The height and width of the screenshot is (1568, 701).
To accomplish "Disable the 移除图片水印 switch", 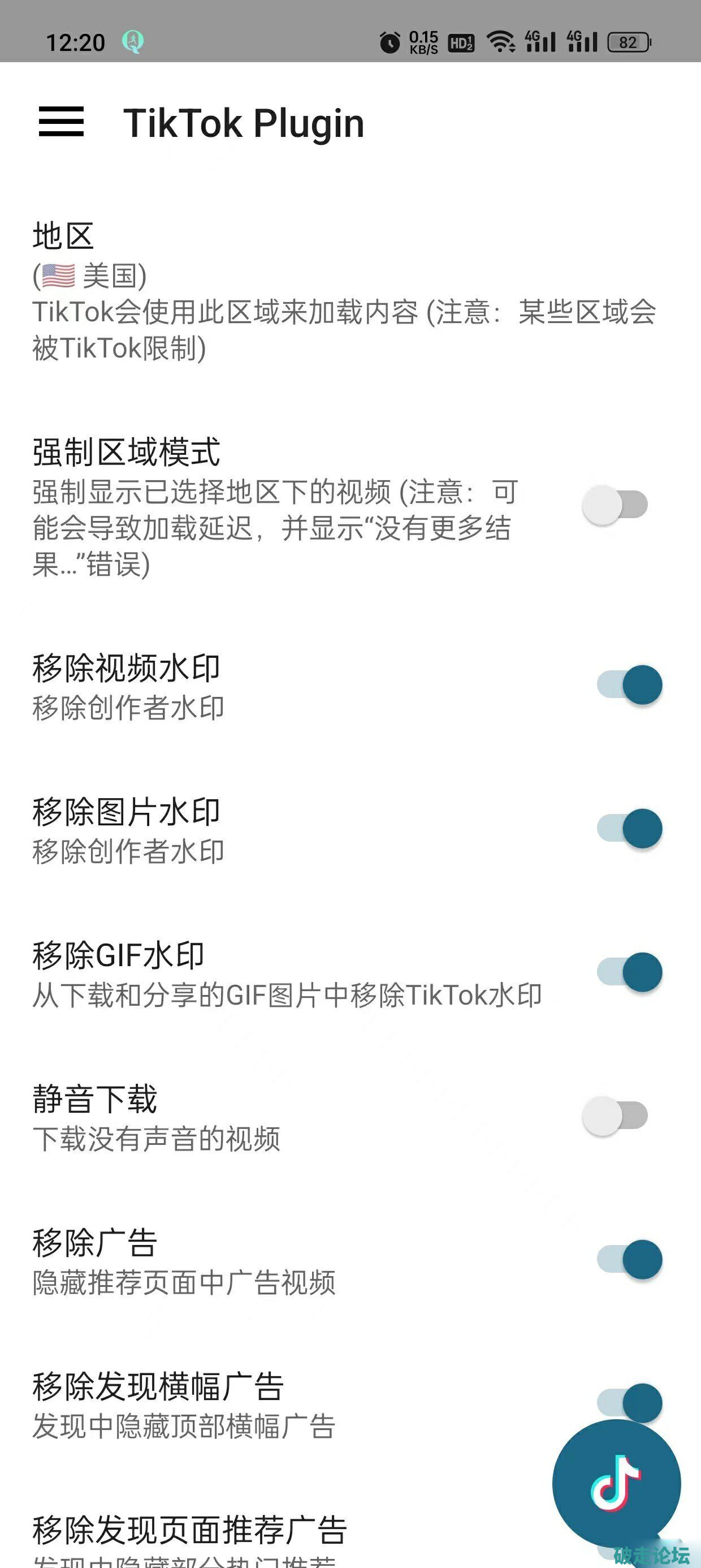I will click(x=629, y=829).
